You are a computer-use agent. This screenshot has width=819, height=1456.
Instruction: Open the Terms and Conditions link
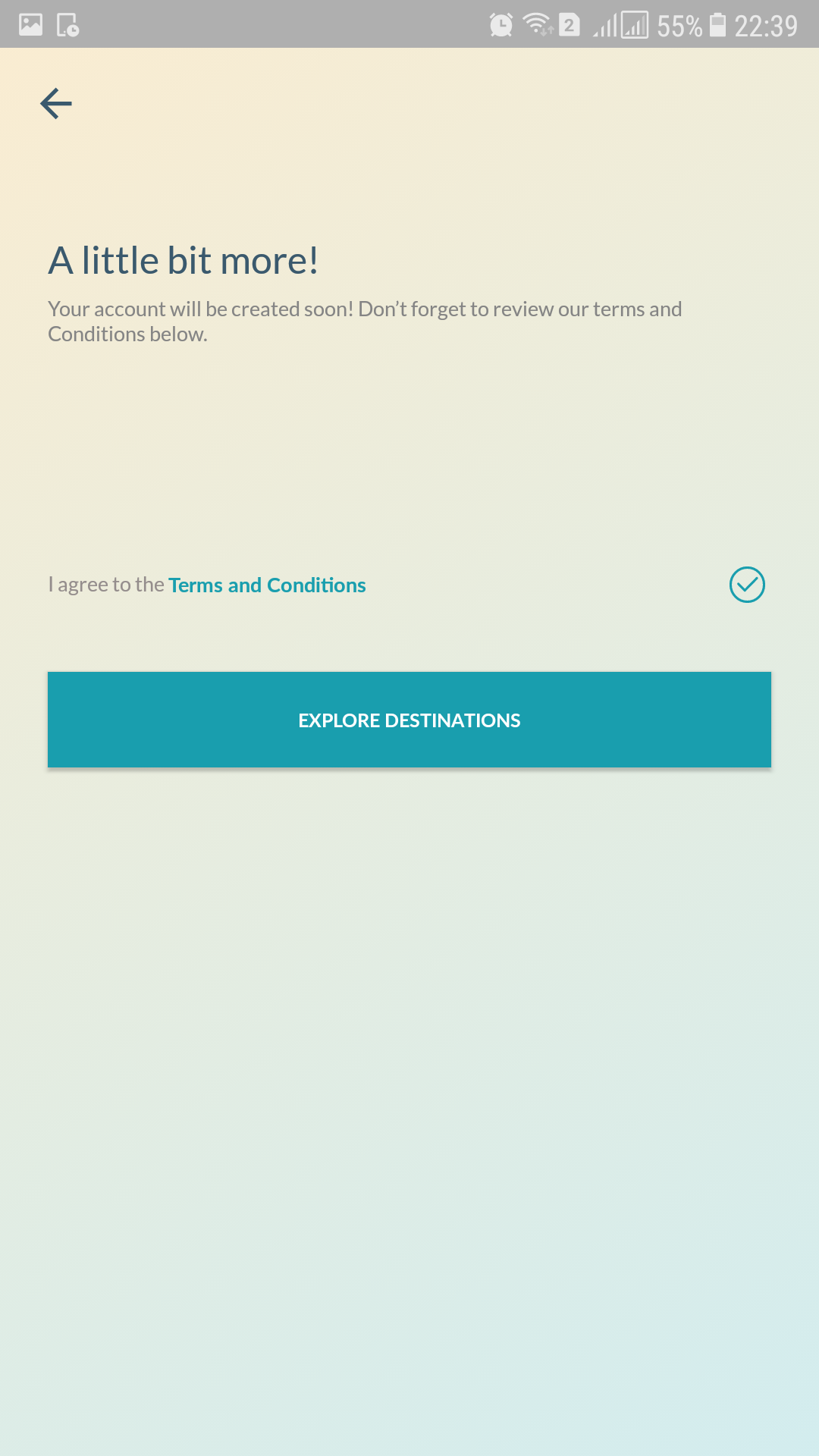tap(267, 585)
